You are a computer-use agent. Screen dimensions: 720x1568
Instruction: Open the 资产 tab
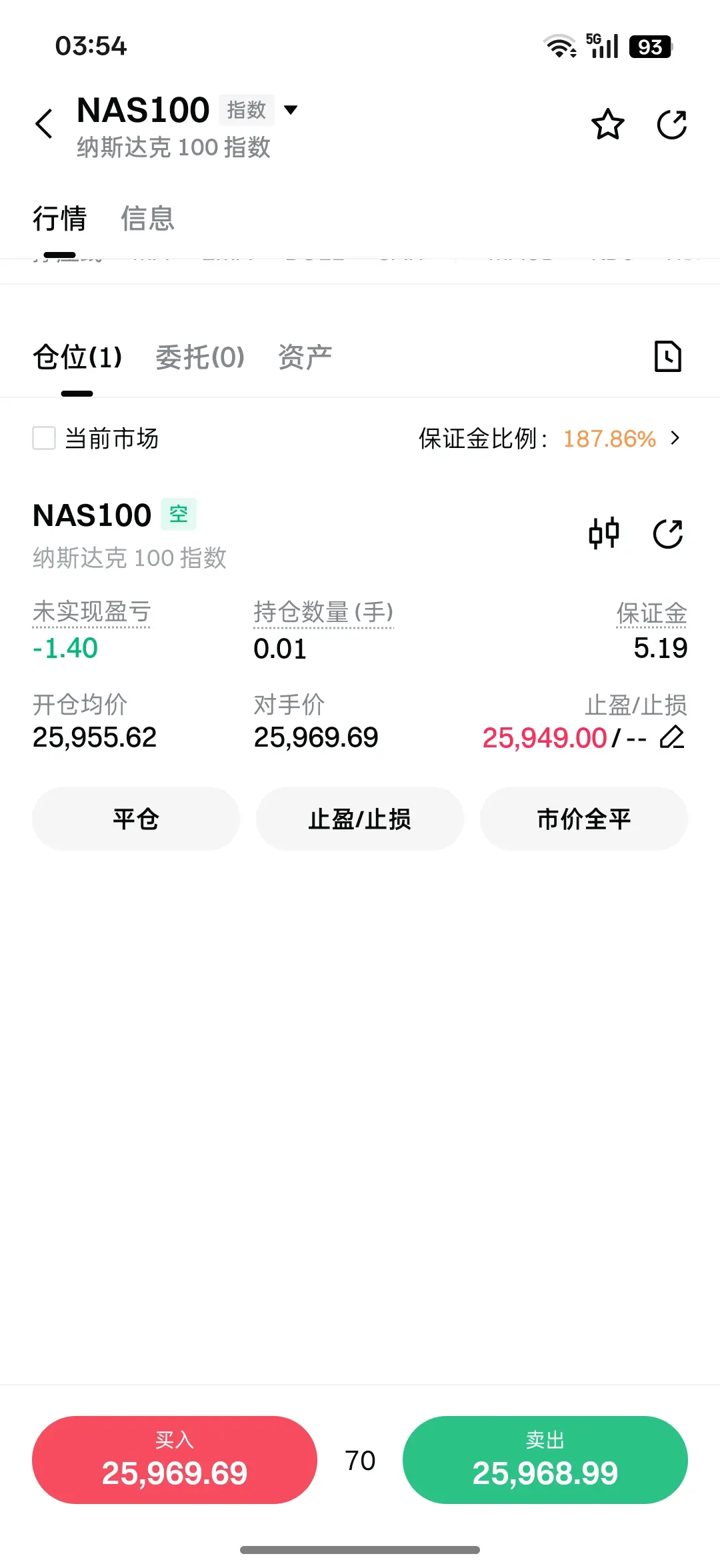(305, 357)
